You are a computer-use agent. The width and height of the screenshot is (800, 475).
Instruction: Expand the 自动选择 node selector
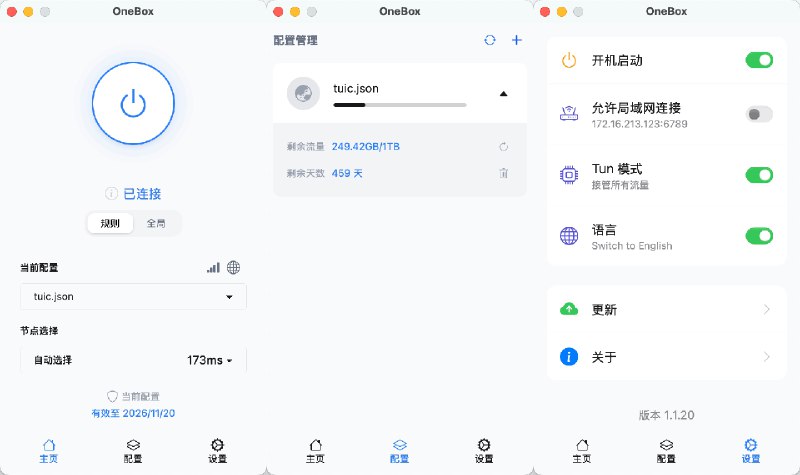tap(133, 360)
